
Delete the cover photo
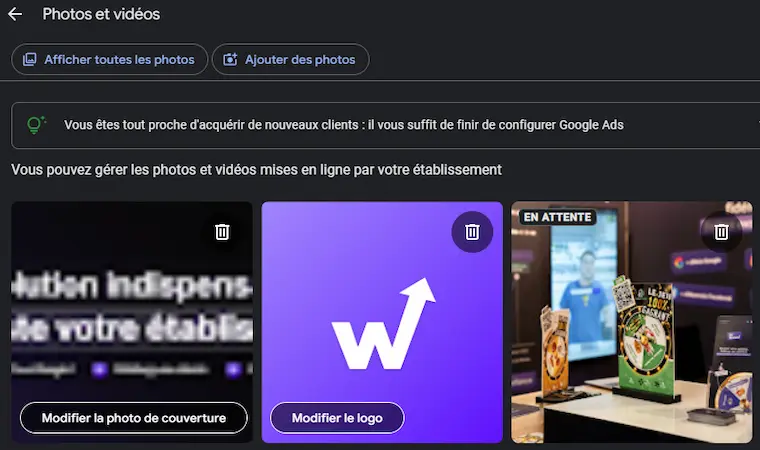pos(222,232)
